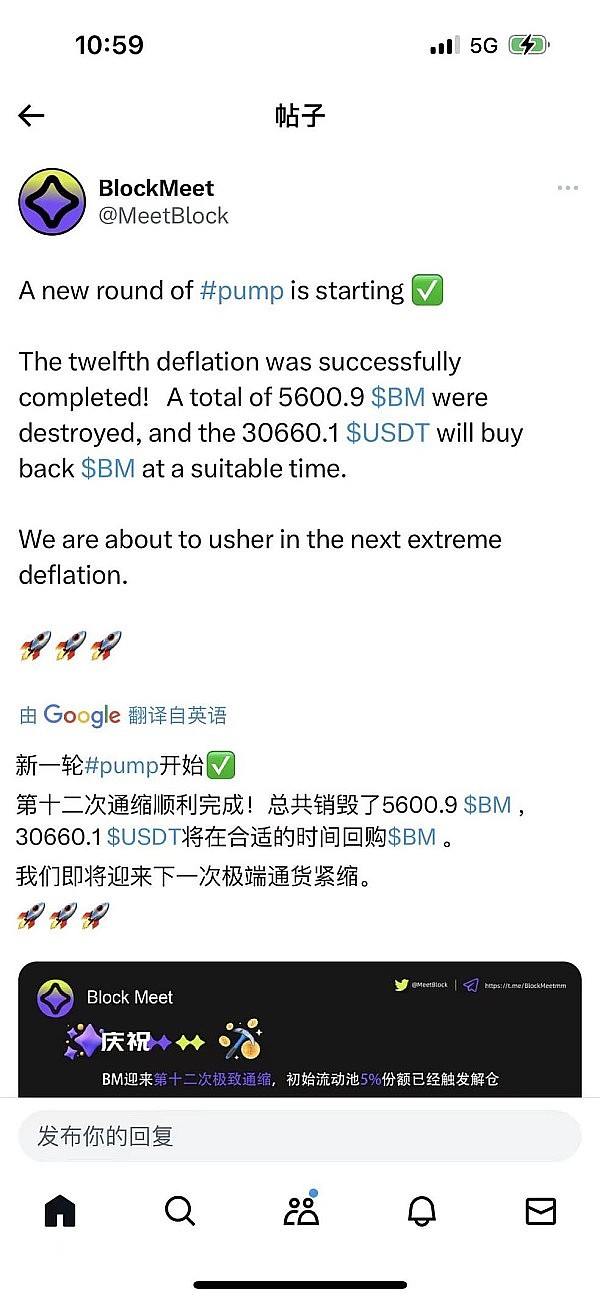Switch to the Communities tab
The height and width of the screenshot is (1301, 600).
(300, 1211)
